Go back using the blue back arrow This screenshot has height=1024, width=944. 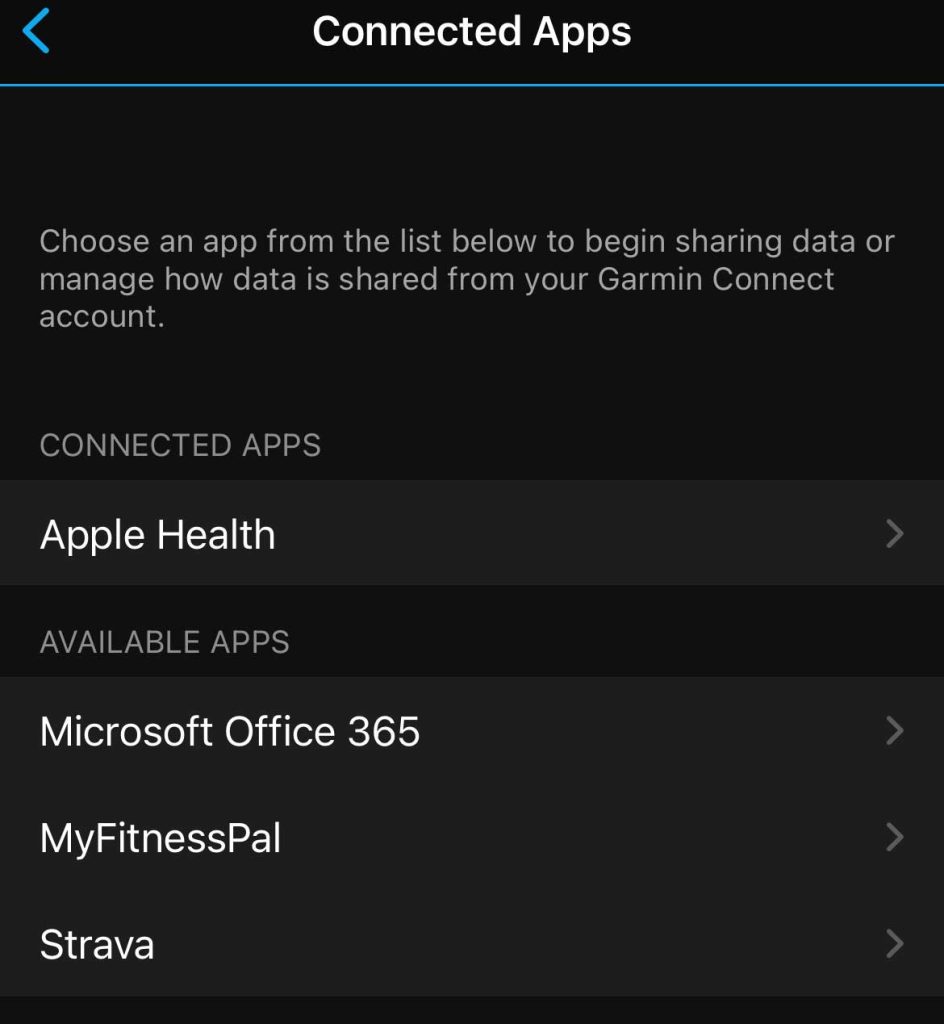pyautogui.click(x=36, y=31)
